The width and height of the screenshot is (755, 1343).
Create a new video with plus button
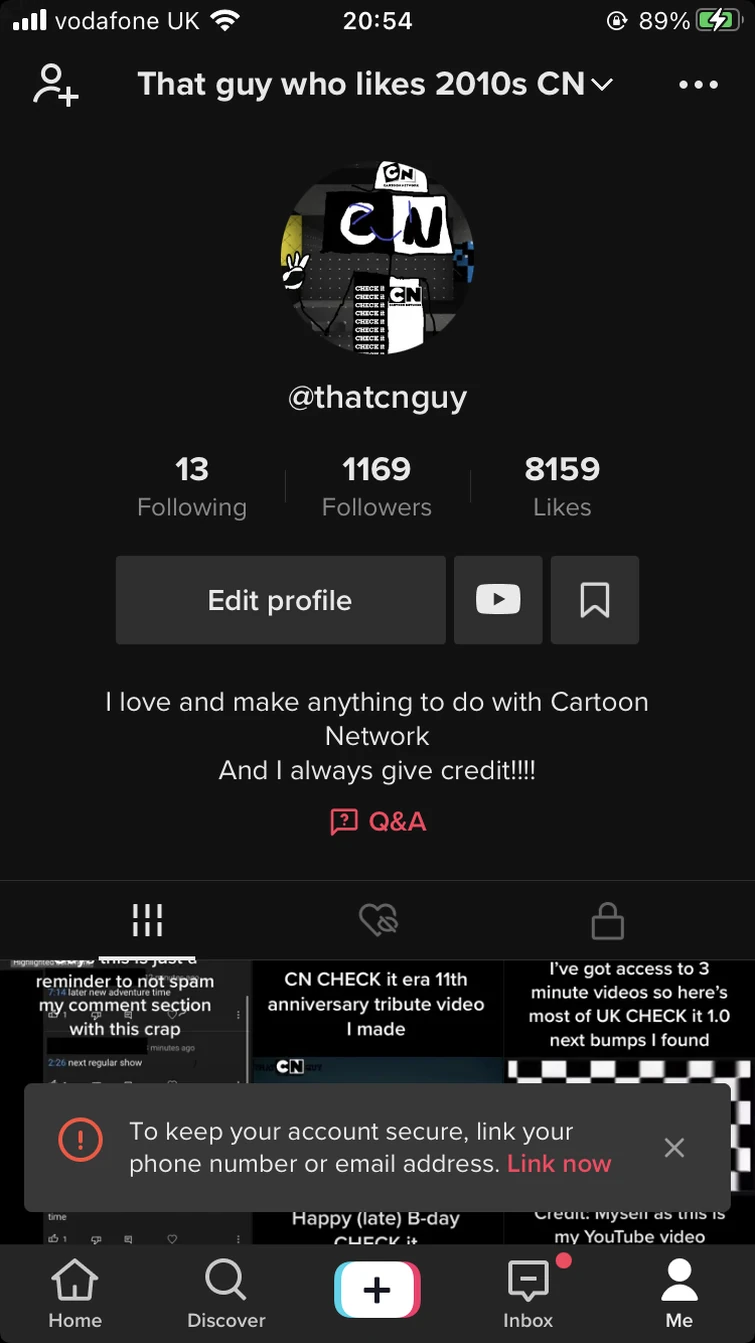pos(377,1290)
